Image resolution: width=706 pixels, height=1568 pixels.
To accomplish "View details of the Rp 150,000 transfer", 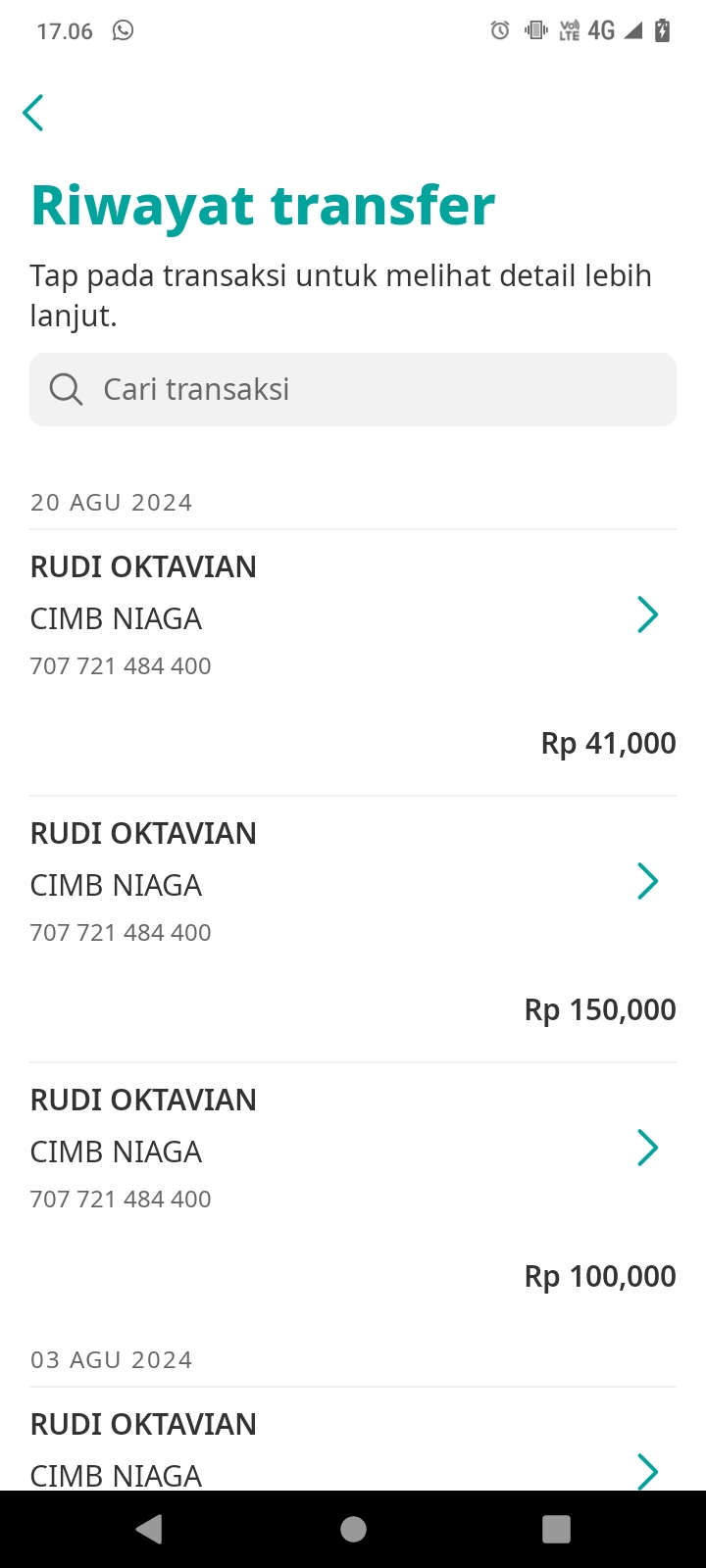I will (x=353, y=929).
